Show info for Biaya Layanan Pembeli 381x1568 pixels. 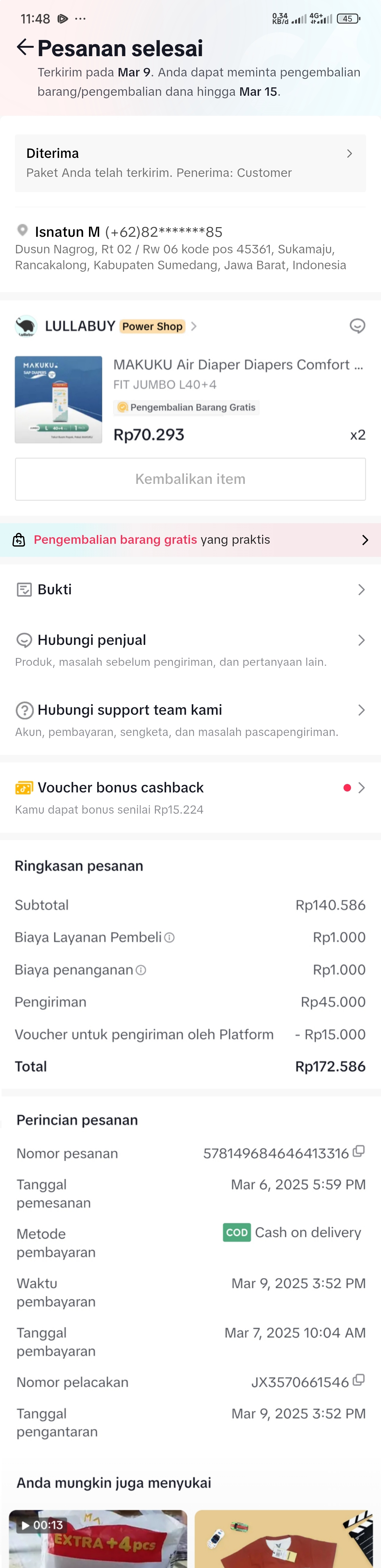[170, 938]
